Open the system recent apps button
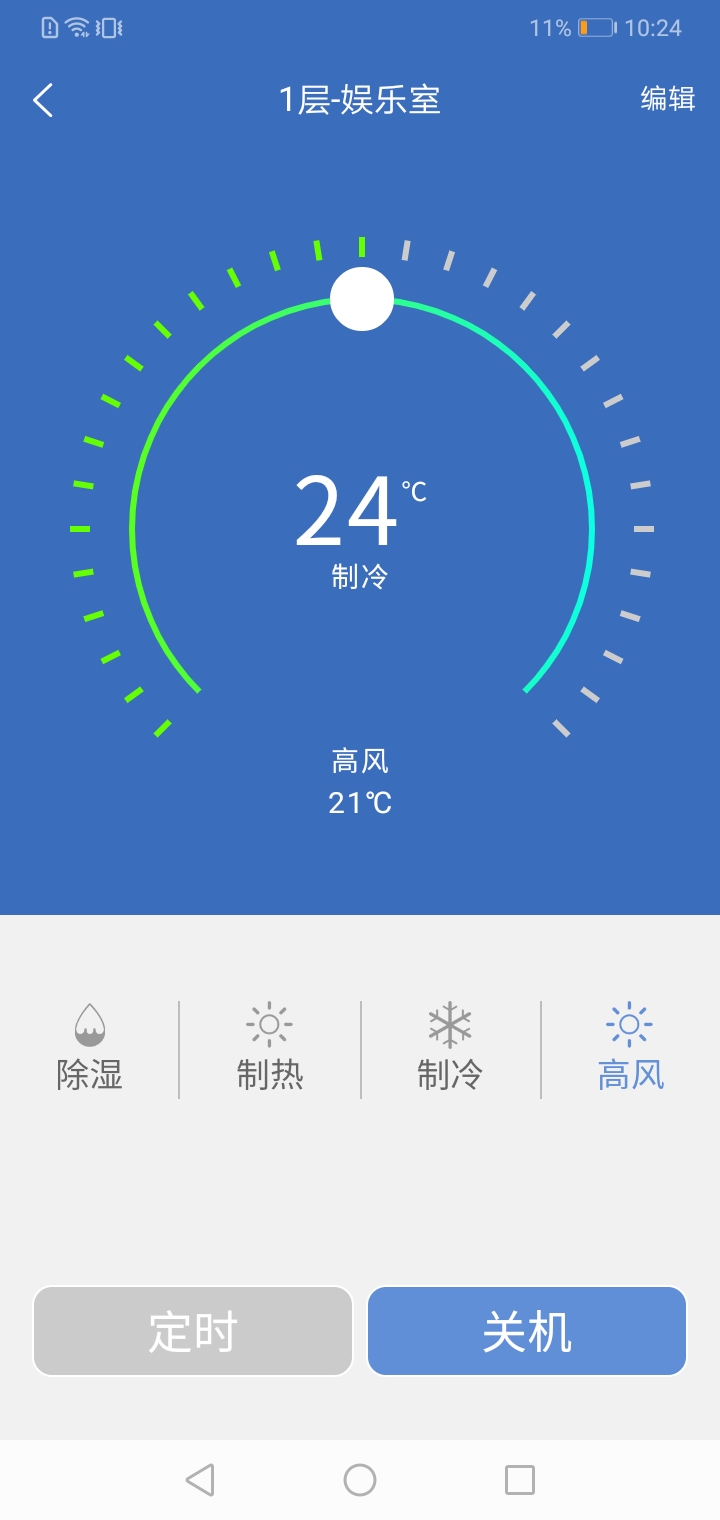 pyautogui.click(x=520, y=1479)
